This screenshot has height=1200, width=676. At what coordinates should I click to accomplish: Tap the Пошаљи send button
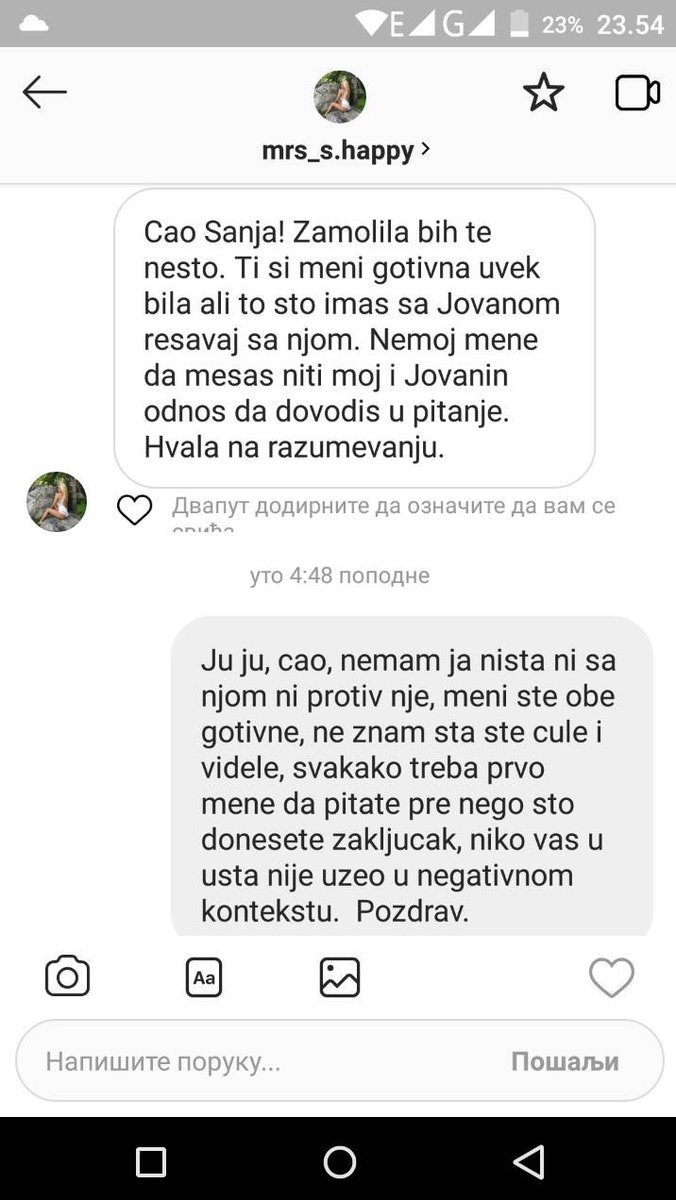click(564, 1061)
